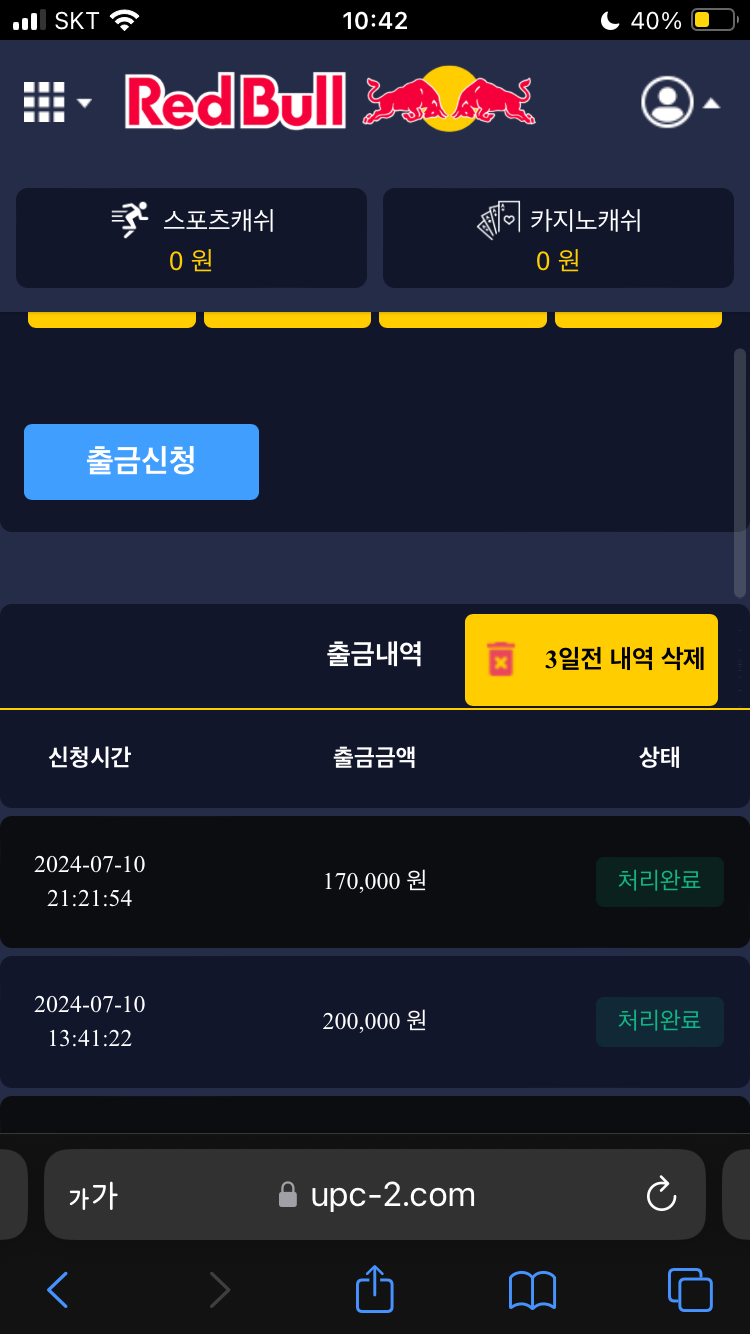Tap the 가가 text size button
The width and height of the screenshot is (750, 1334).
(93, 1195)
